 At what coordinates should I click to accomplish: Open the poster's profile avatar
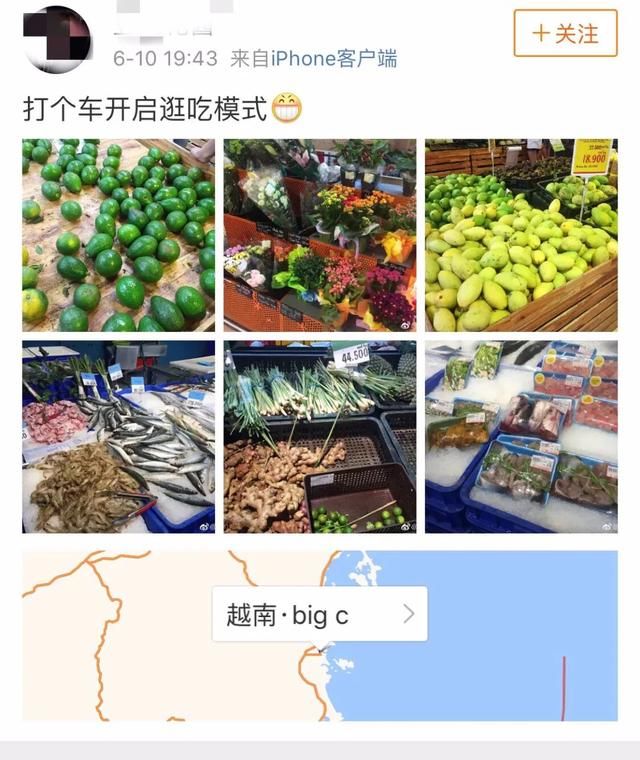(x=56, y=39)
